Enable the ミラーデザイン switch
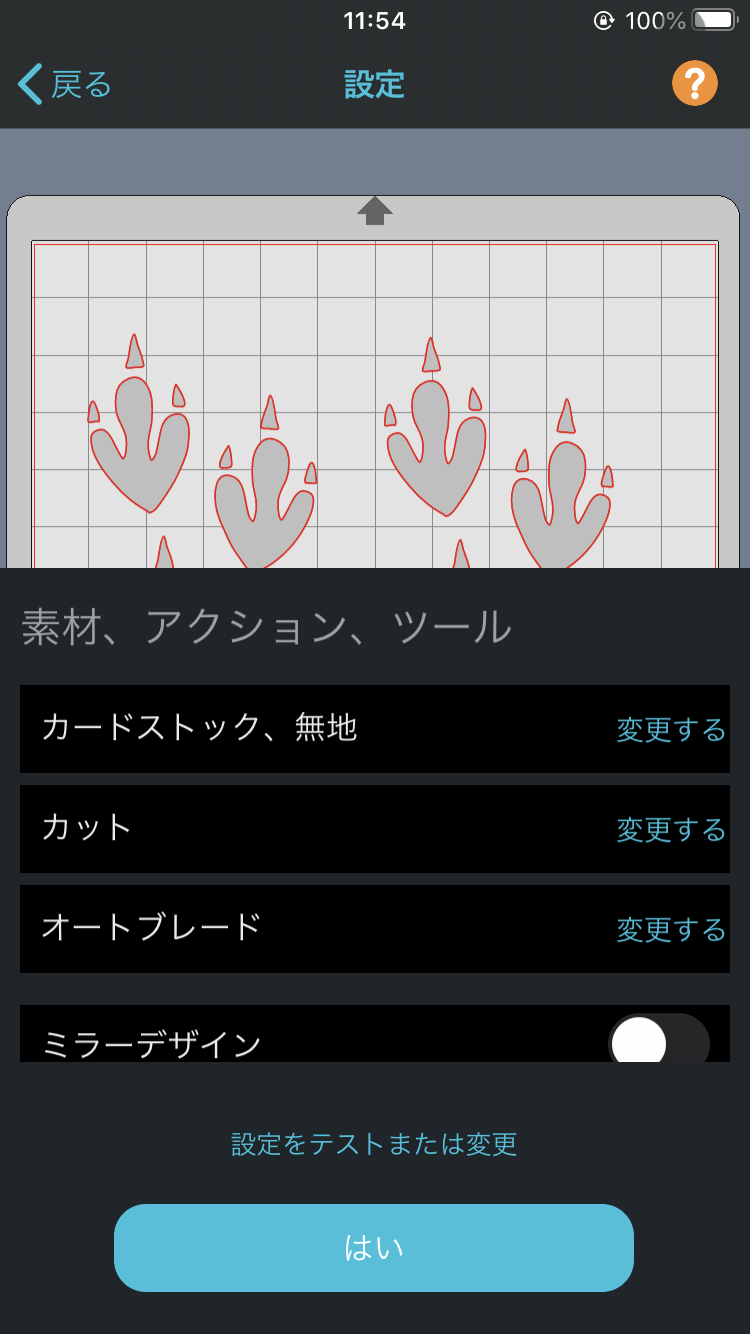Image resolution: width=750 pixels, height=1334 pixels. 659,1040
